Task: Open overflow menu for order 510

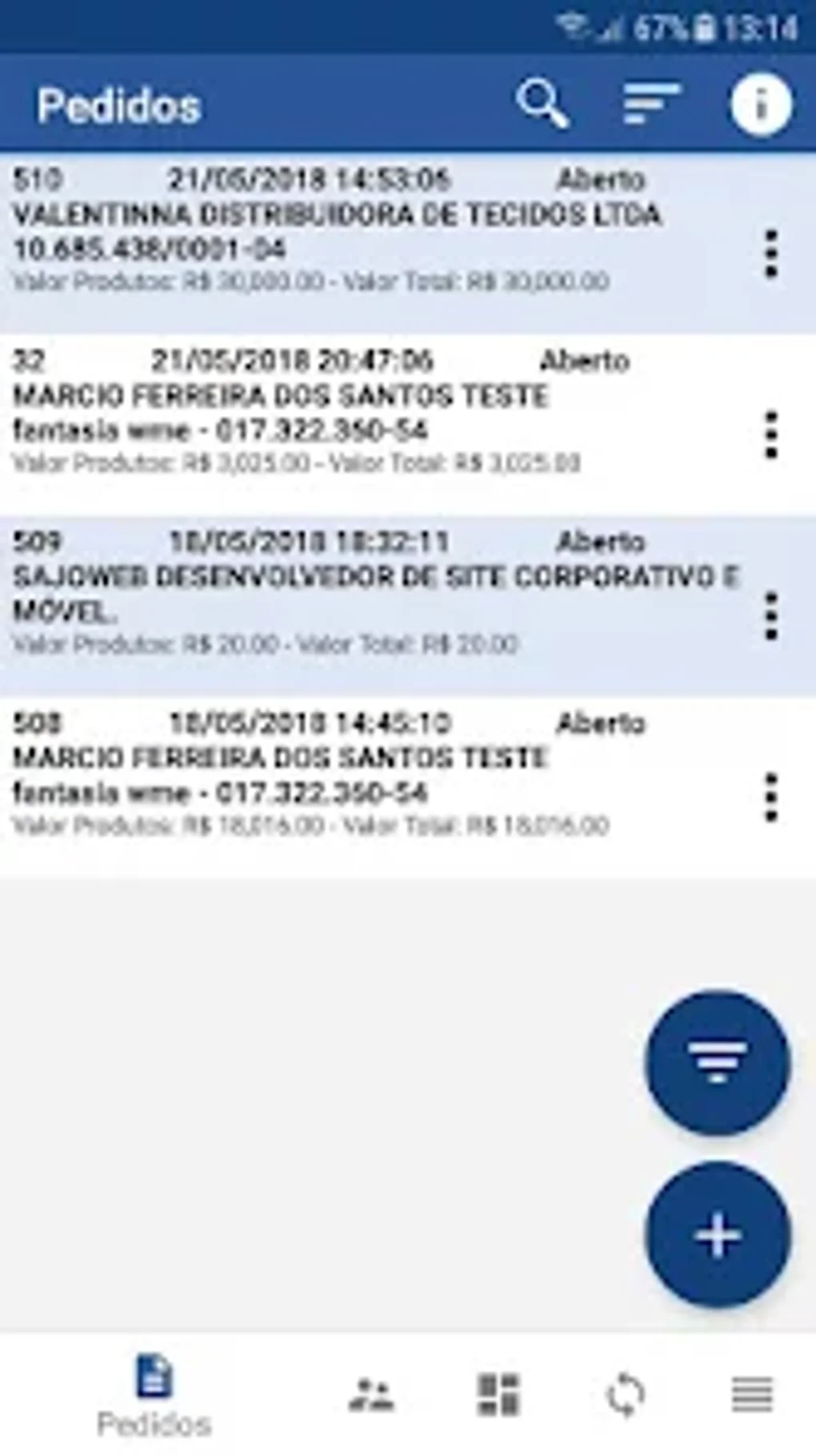Action: 770,254
